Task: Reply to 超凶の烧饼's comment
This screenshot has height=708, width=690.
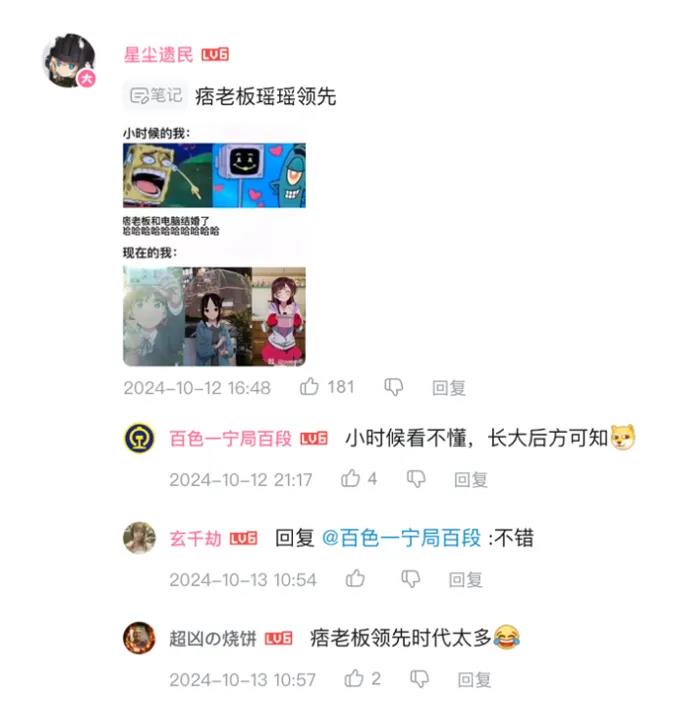Action: pyautogui.click(x=475, y=679)
